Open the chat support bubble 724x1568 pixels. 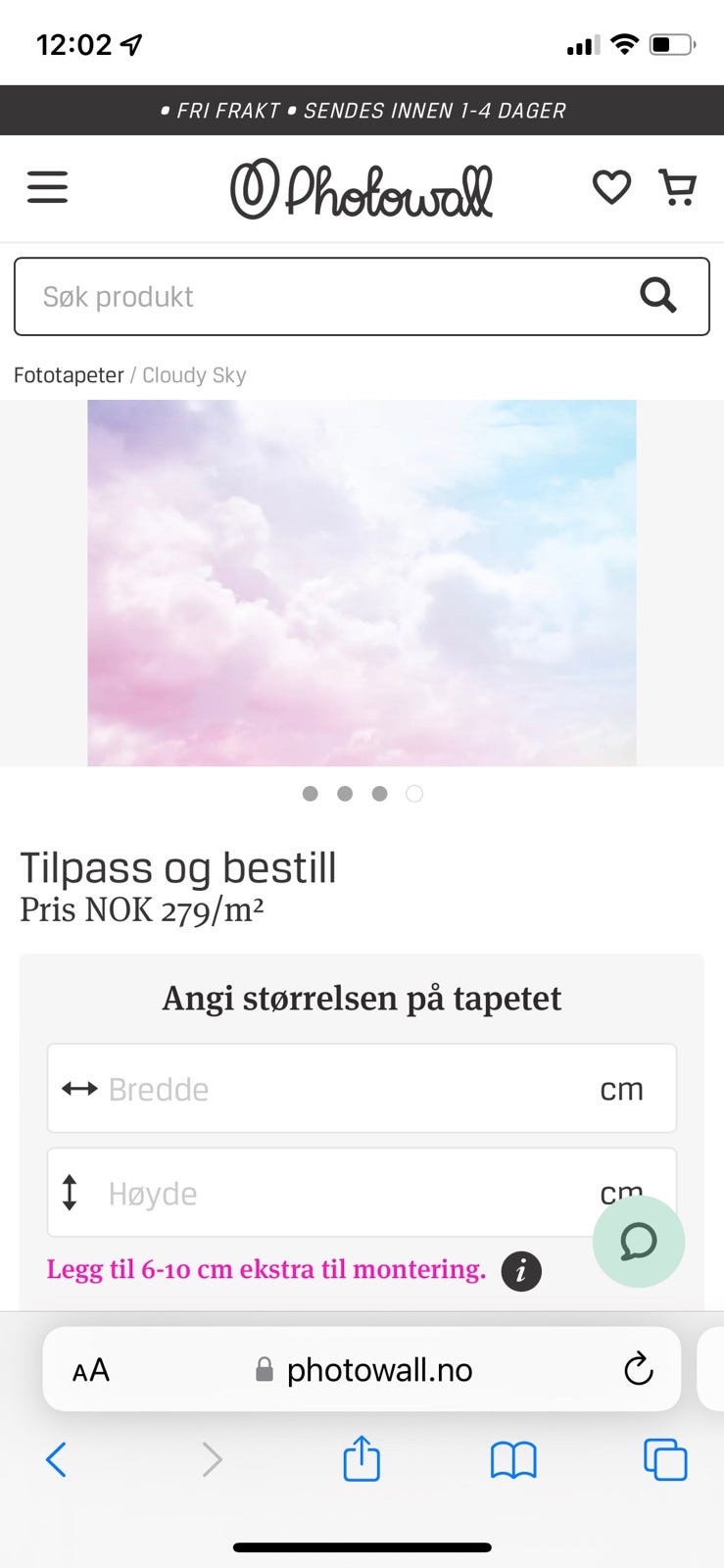tap(639, 1241)
